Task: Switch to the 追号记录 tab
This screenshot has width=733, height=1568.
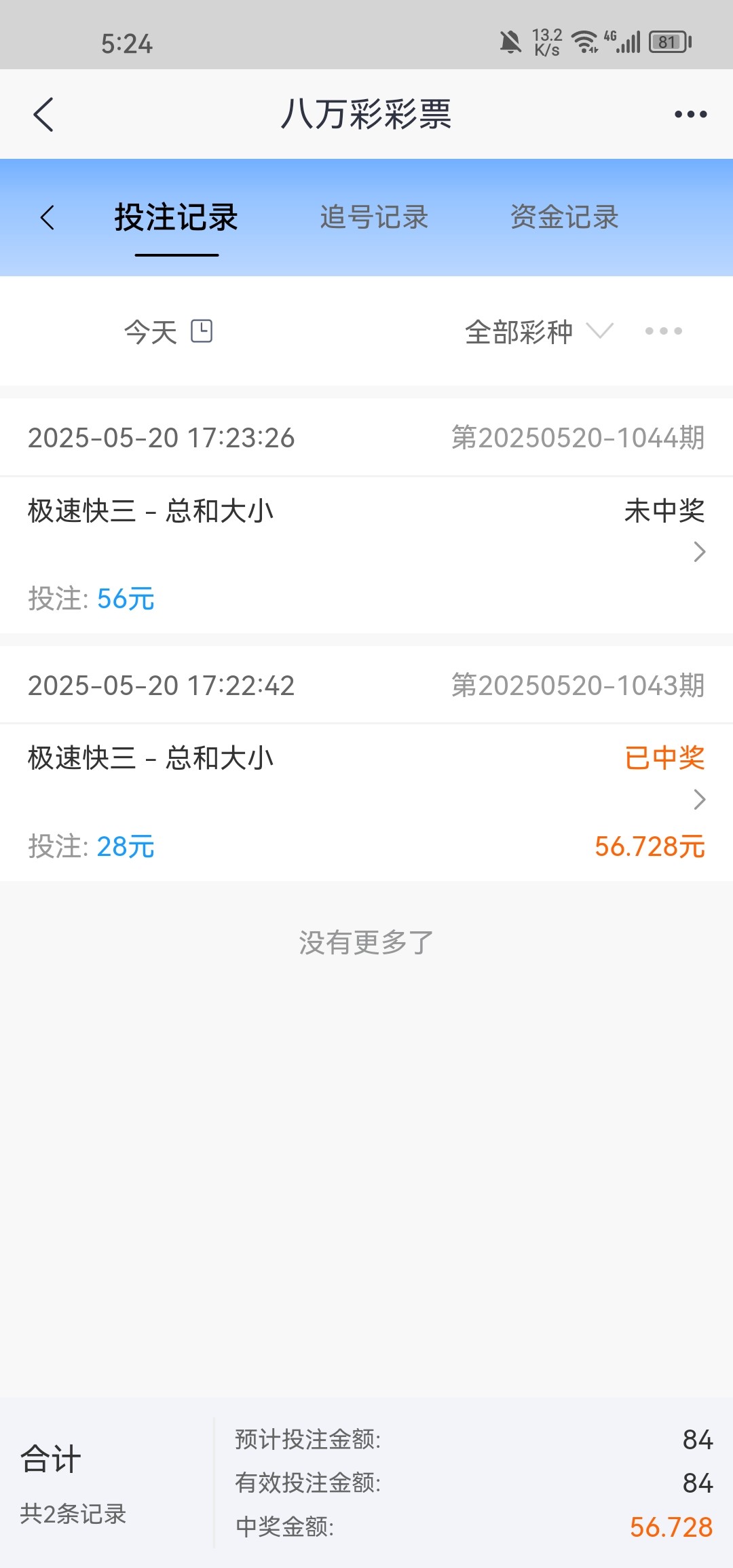Action: click(374, 218)
